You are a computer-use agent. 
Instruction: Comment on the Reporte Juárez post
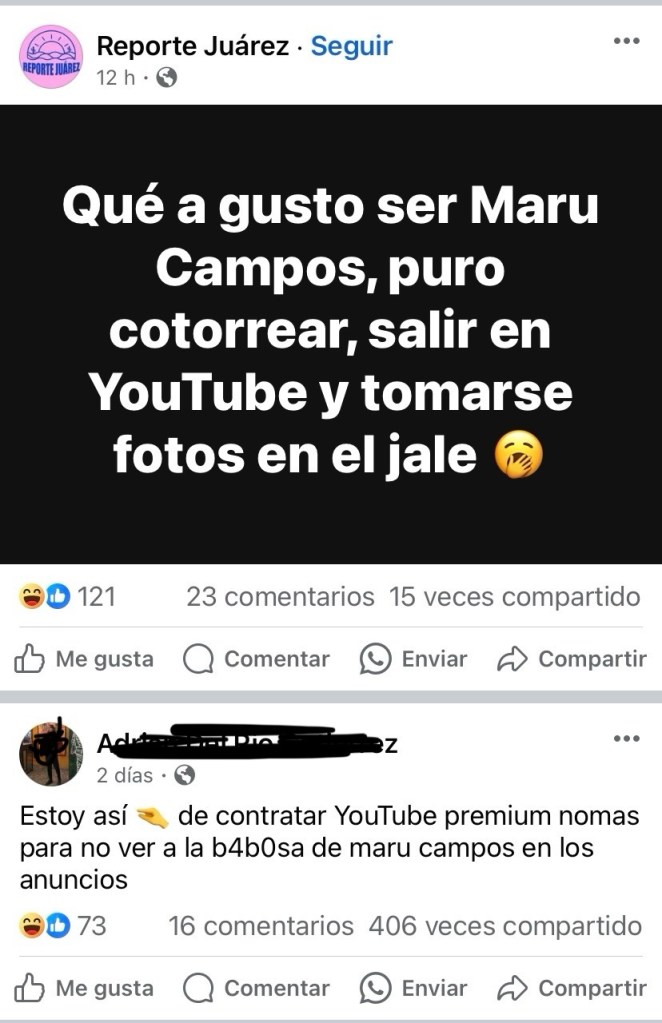(256, 659)
